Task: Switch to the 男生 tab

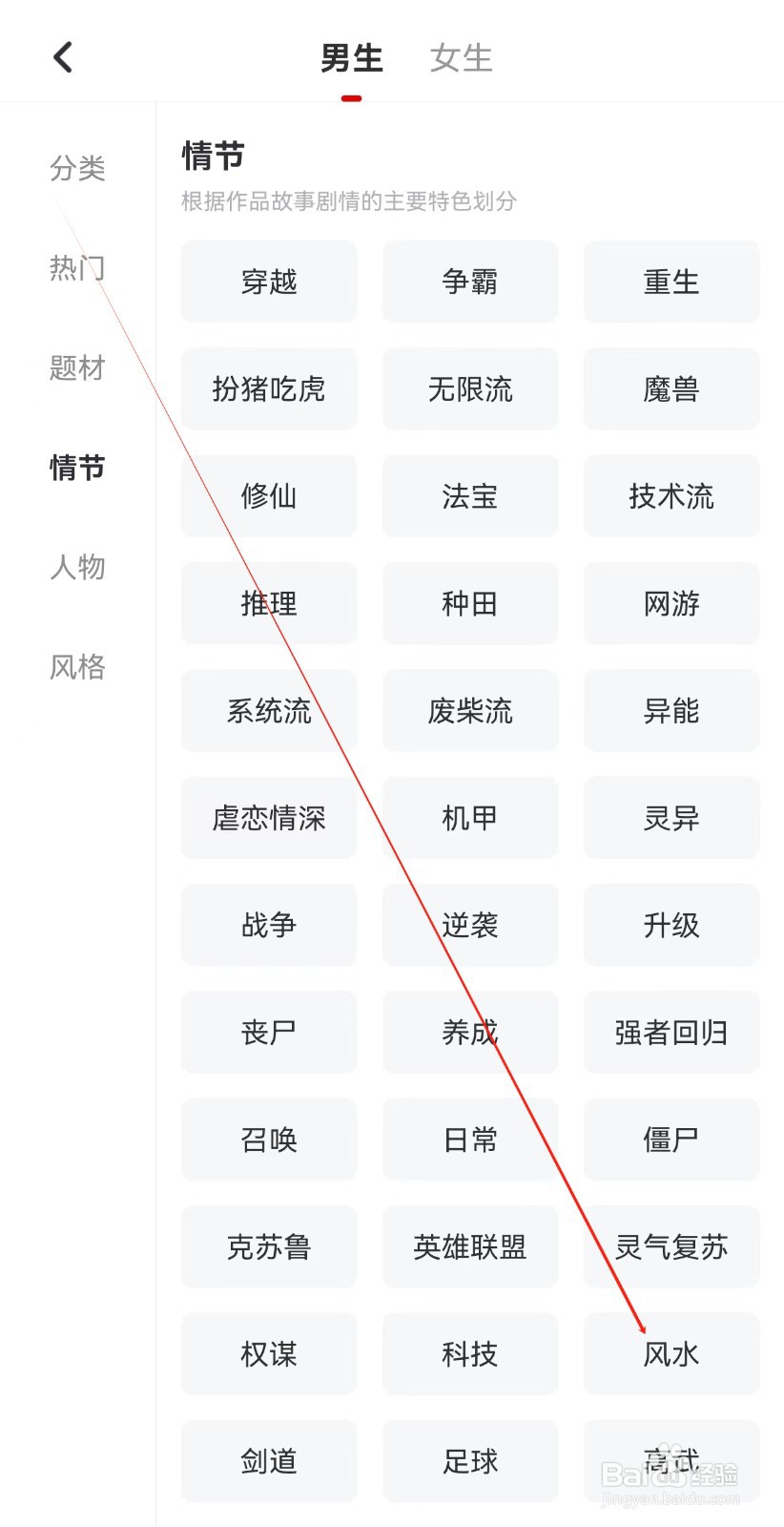Action: (x=352, y=57)
